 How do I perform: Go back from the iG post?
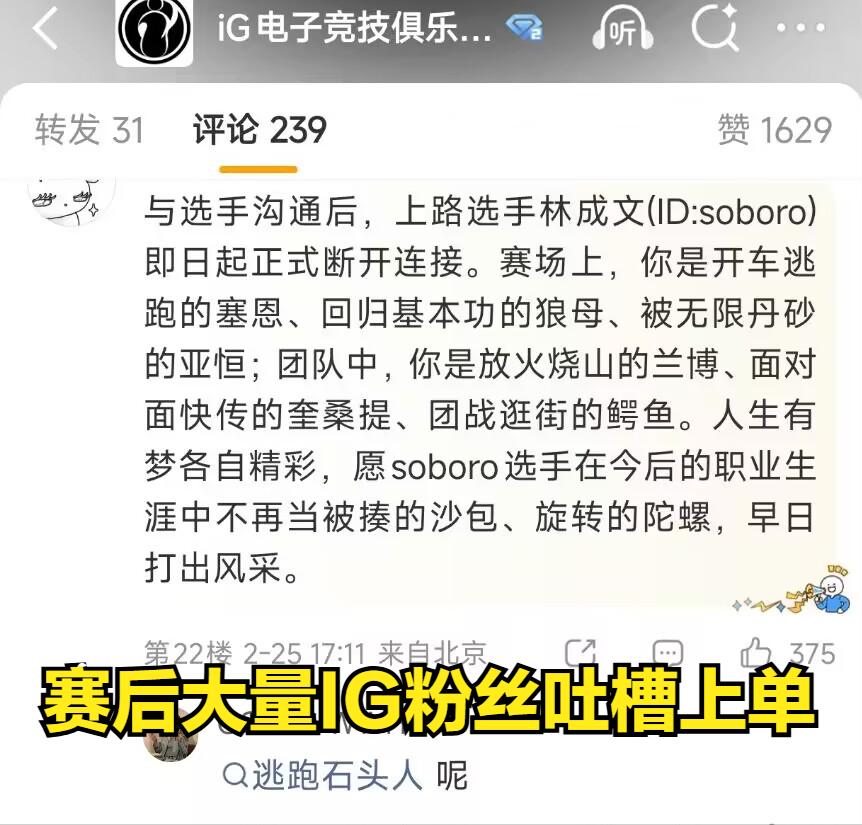click(x=45, y=31)
